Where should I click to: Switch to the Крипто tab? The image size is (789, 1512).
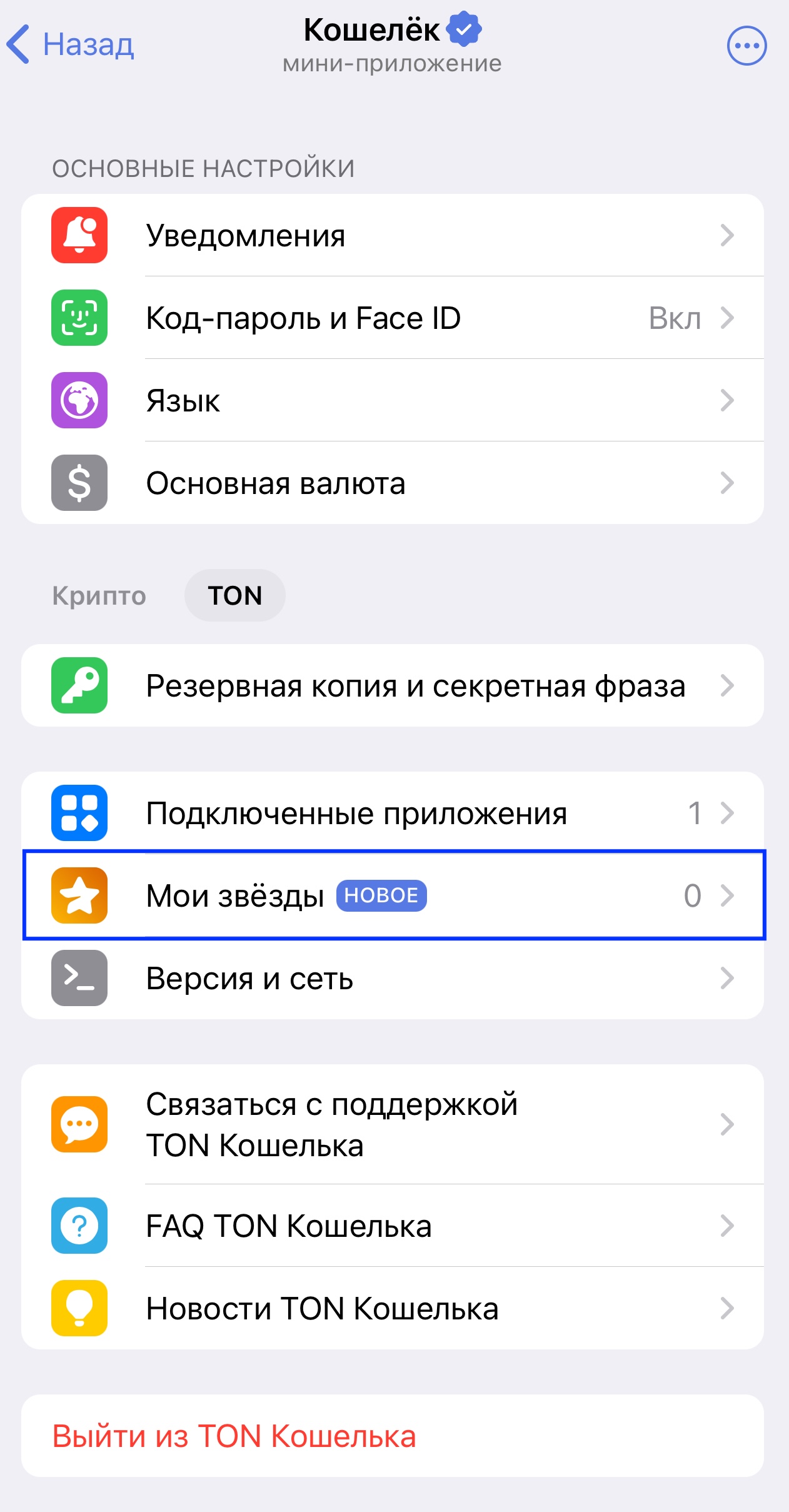pyautogui.click(x=99, y=595)
